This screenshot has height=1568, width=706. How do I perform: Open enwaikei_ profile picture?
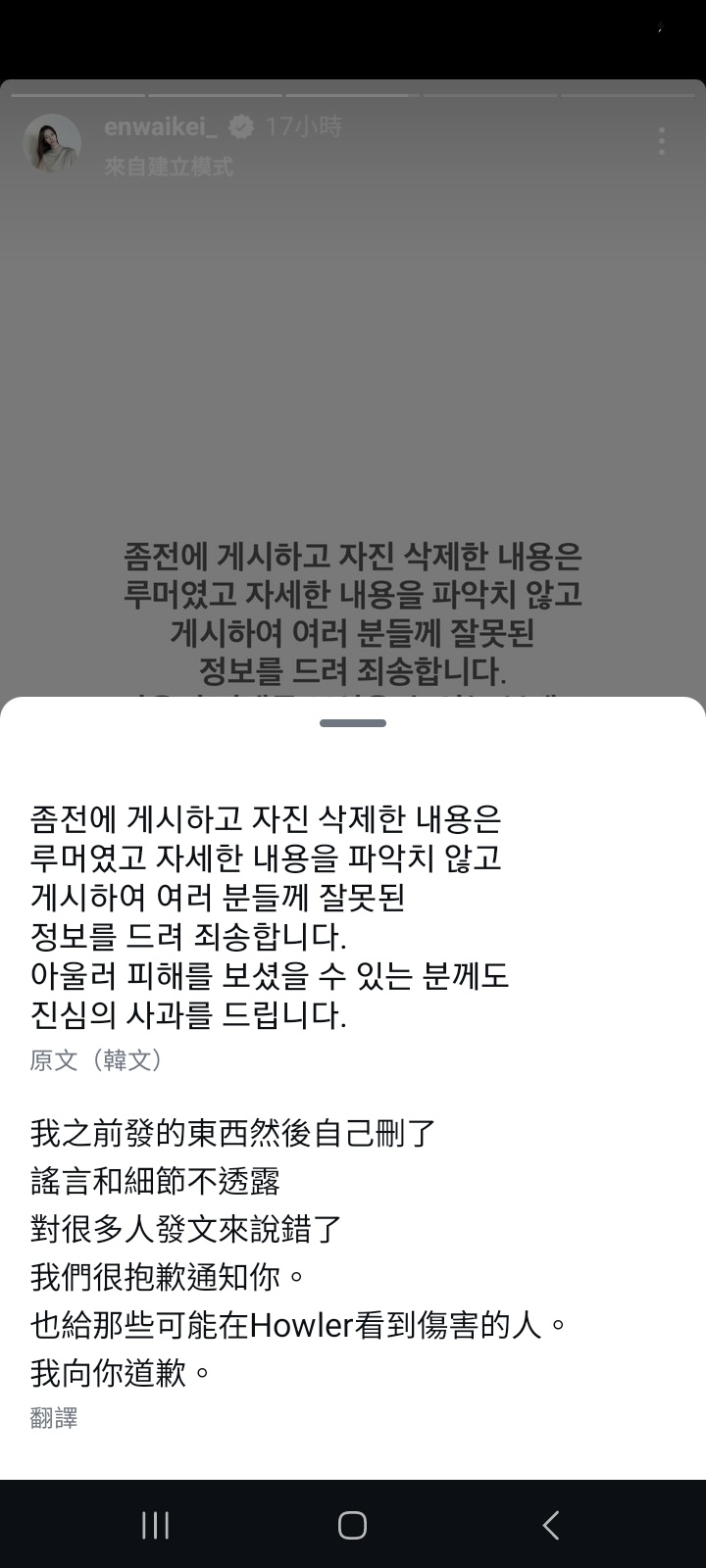click(x=51, y=143)
